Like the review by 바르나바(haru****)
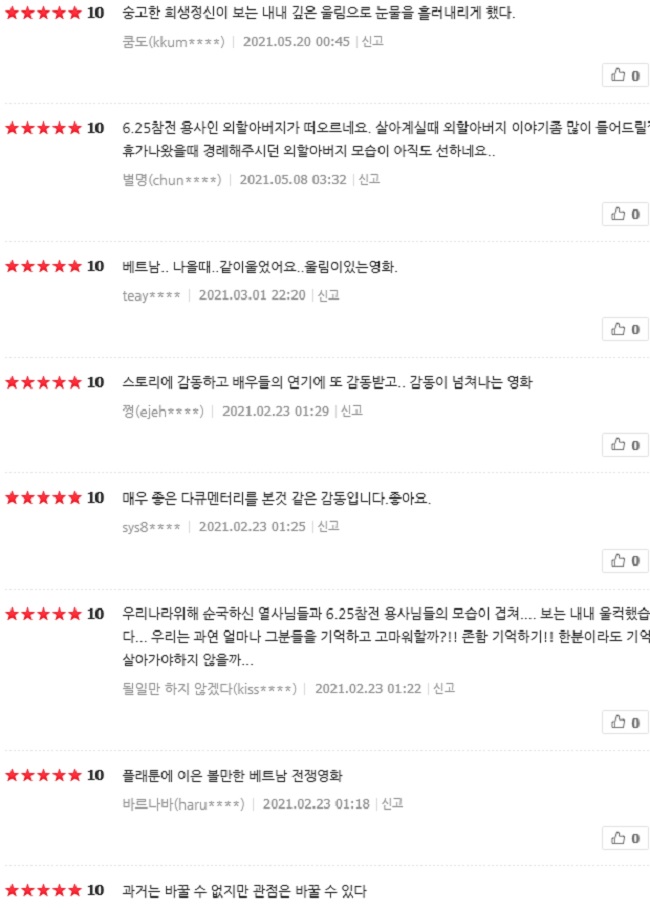The image size is (650, 908). pos(625,837)
